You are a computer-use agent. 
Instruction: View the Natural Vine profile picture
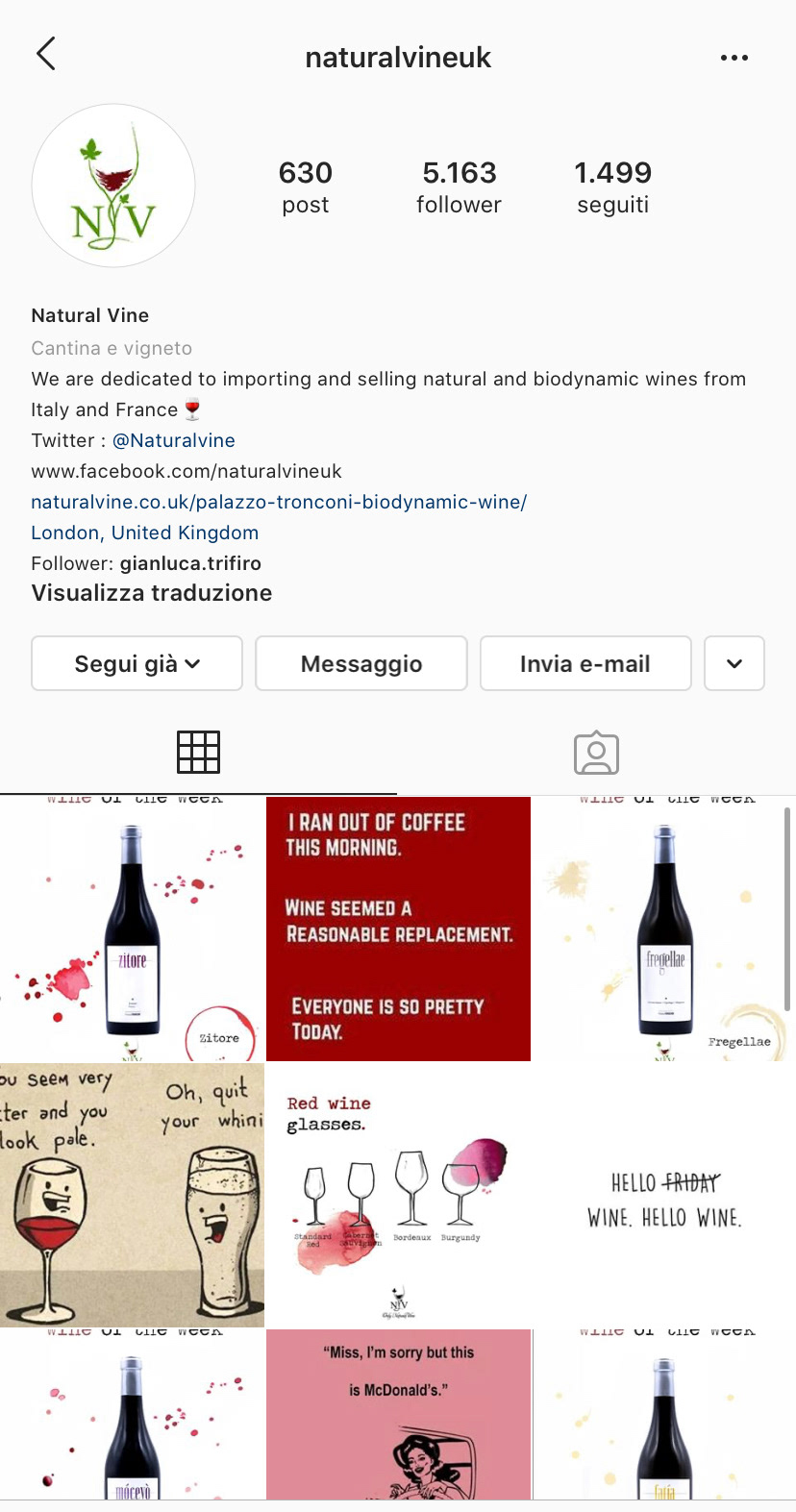click(x=113, y=186)
